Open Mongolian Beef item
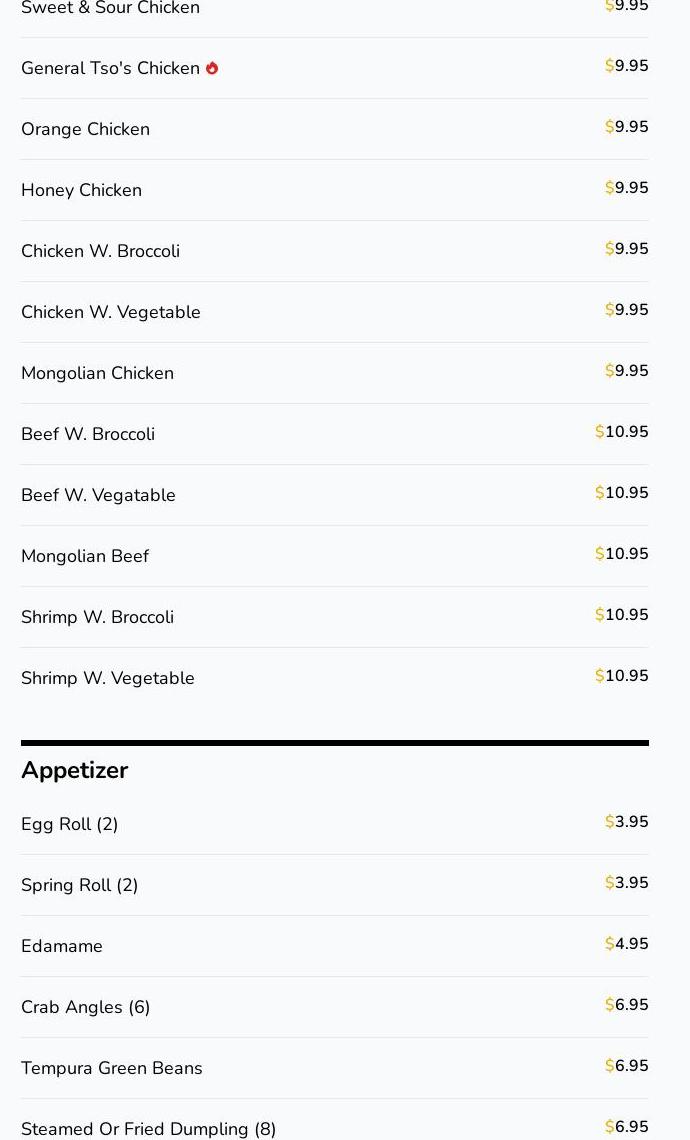 (x=334, y=557)
